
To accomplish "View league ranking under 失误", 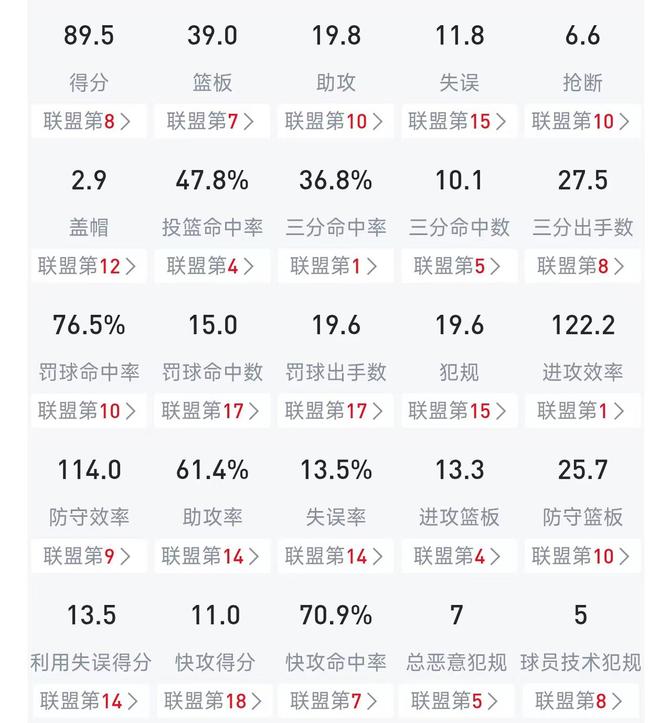I will tap(459, 122).
